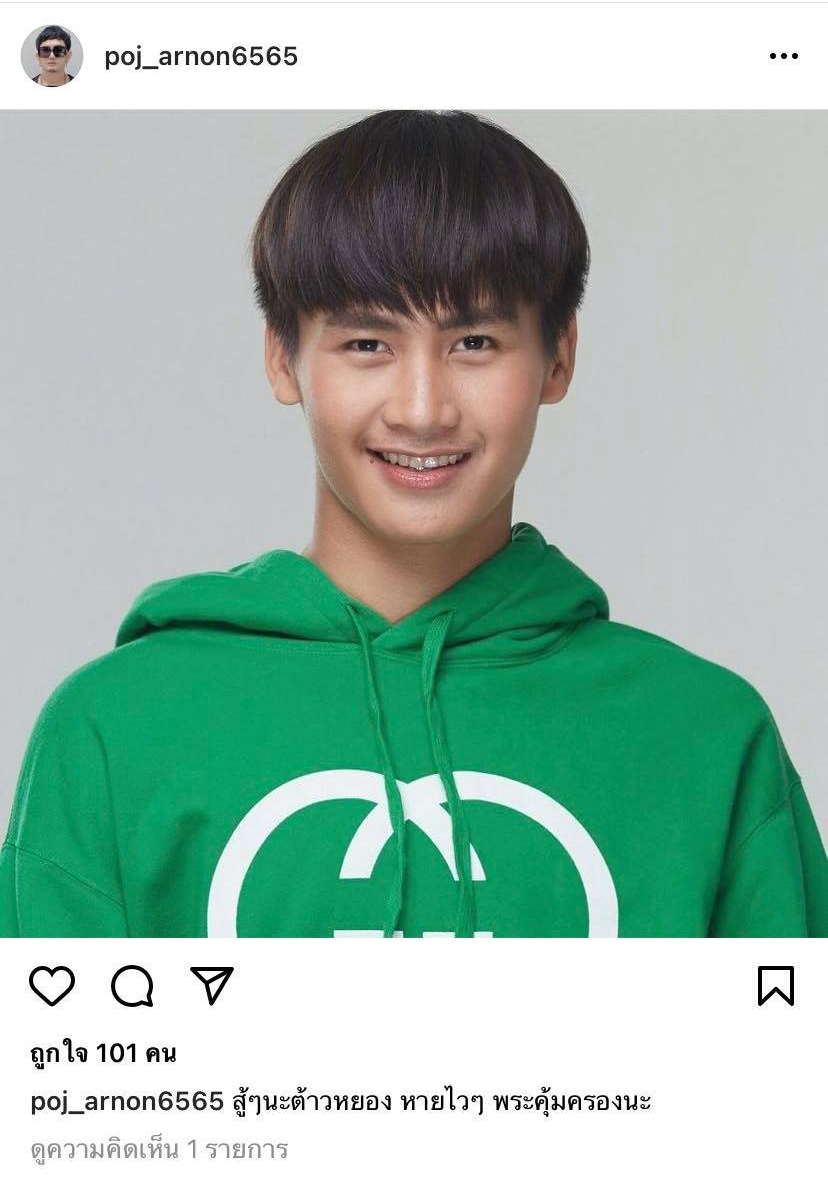View the 101 likes list
This screenshot has height=1178, width=828.
coord(103,1053)
